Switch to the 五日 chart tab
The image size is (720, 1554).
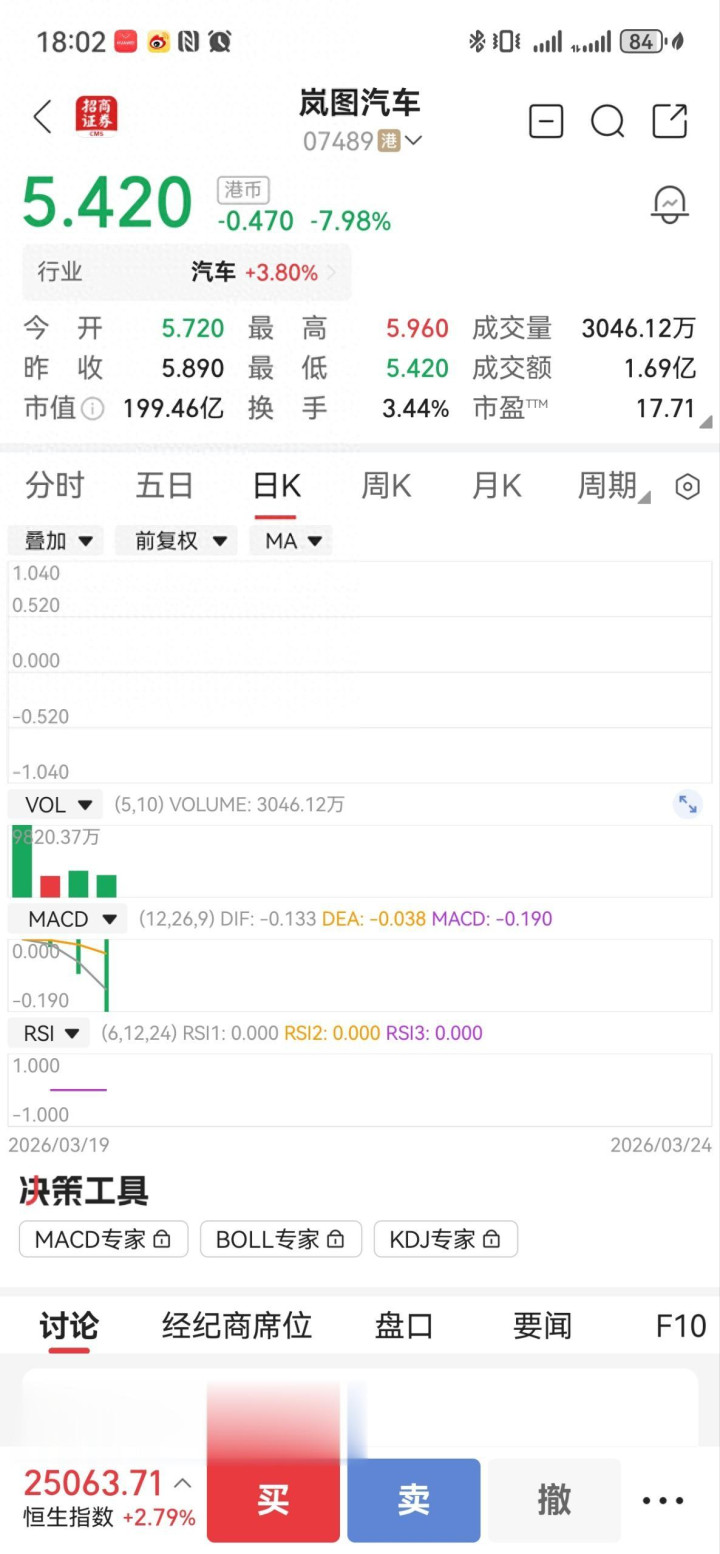pos(164,486)
